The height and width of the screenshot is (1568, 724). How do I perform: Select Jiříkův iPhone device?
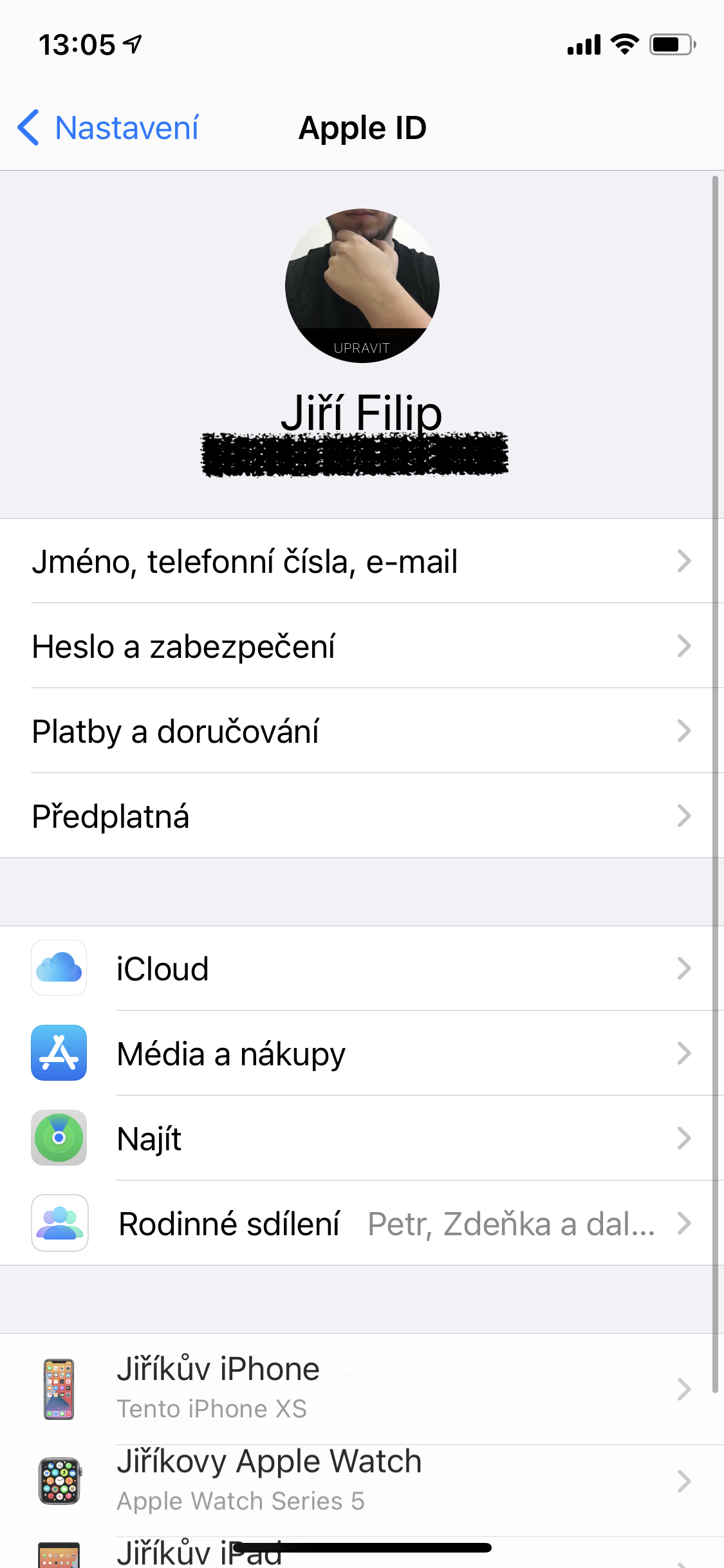tap(360, 1388)
